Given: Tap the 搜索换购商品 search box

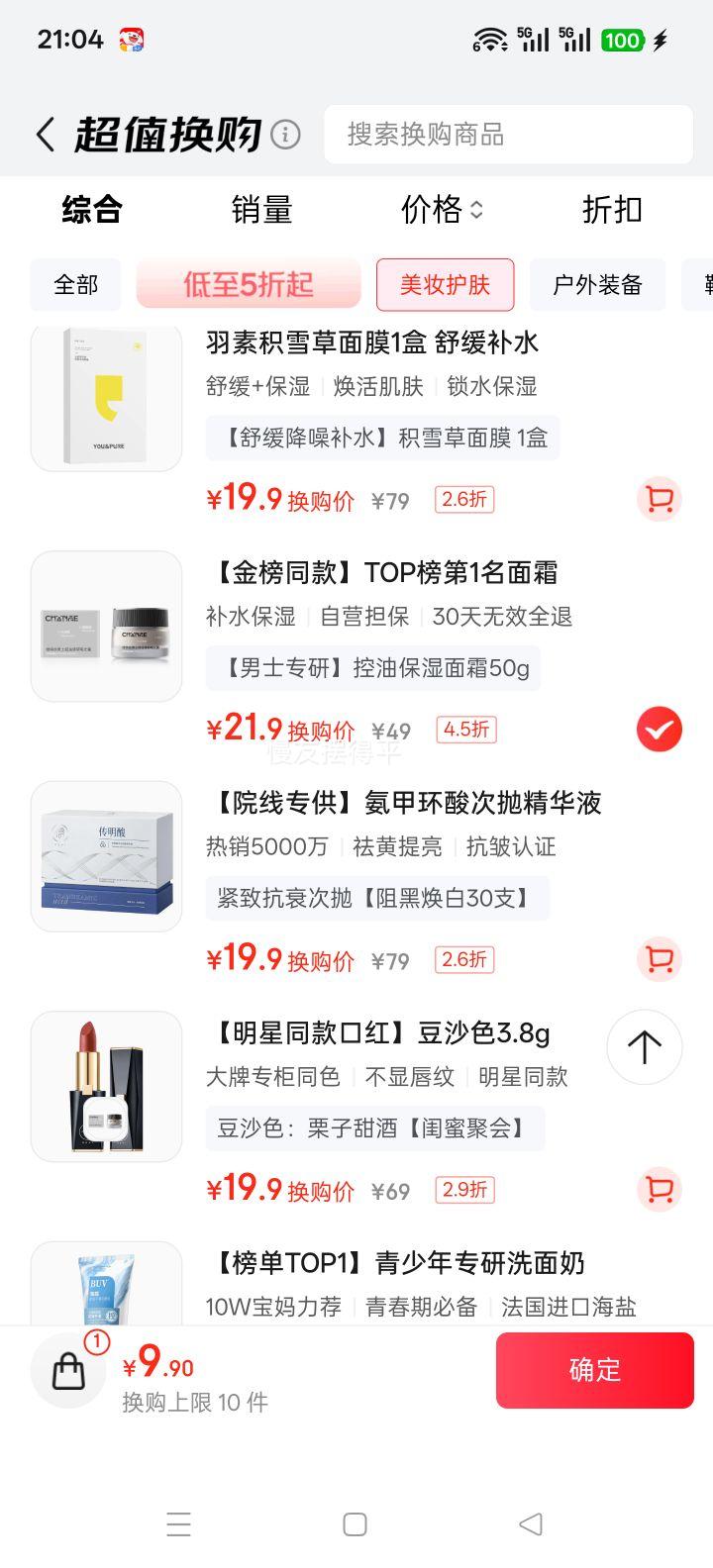Looking at the screenshot, I should point(508,135).
